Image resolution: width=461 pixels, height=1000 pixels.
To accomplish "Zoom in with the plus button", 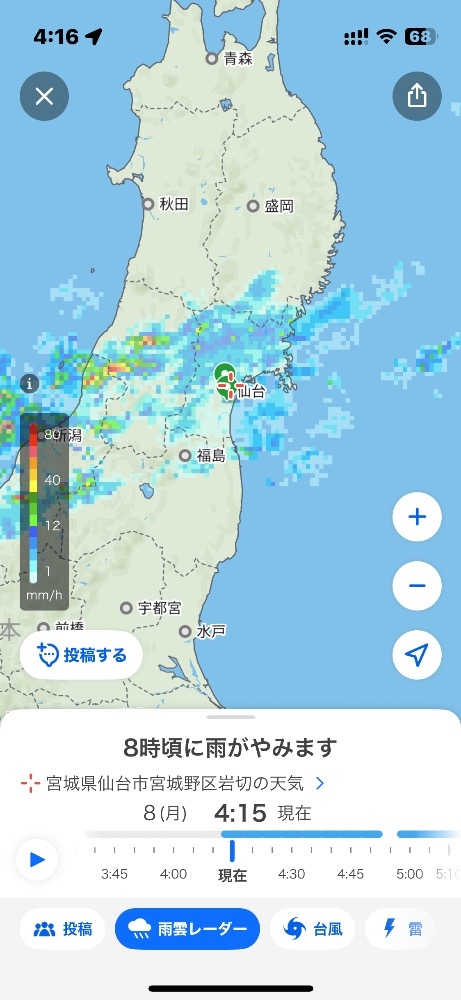I will point(417,517).
